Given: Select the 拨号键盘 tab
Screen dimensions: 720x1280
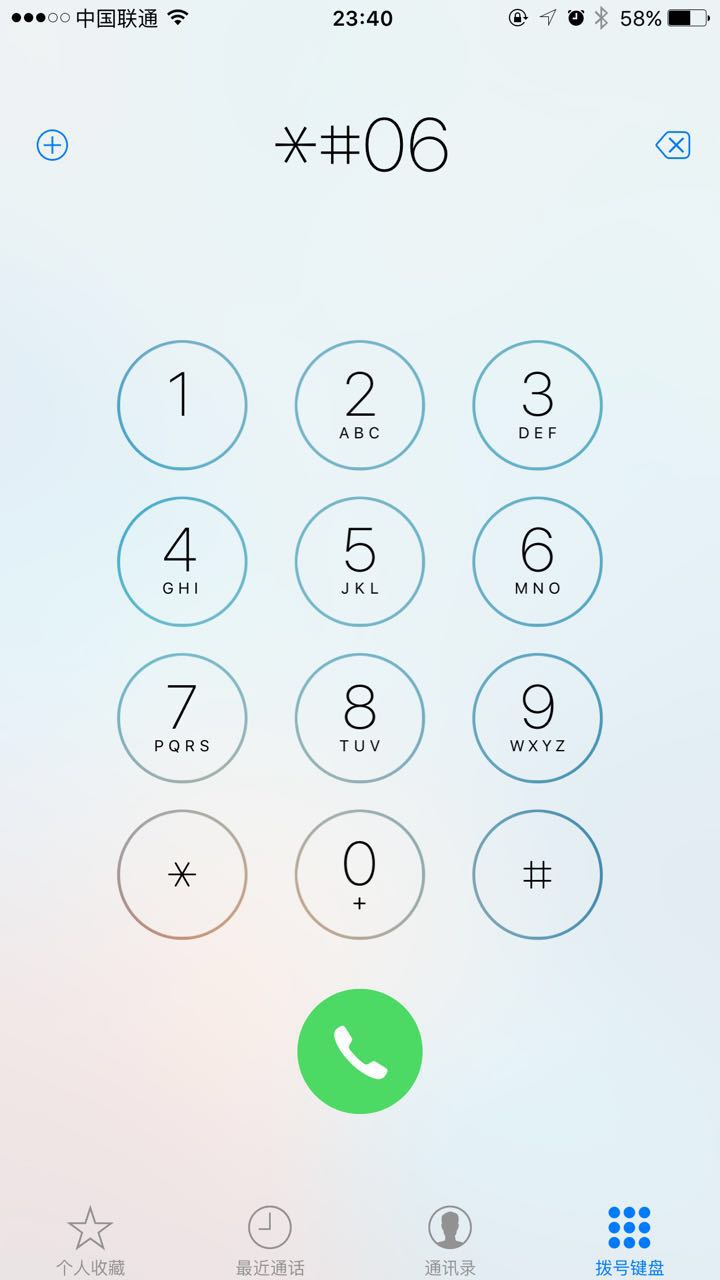Looking at the screenshot, I should point(629,1240).
